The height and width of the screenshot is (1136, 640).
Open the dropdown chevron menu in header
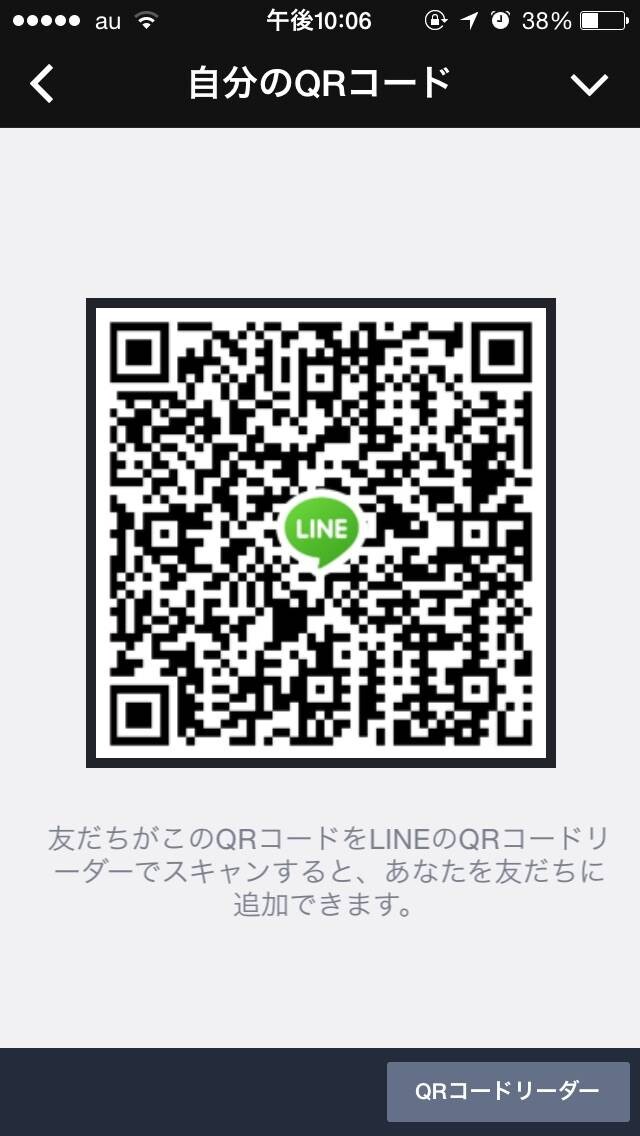589,85
